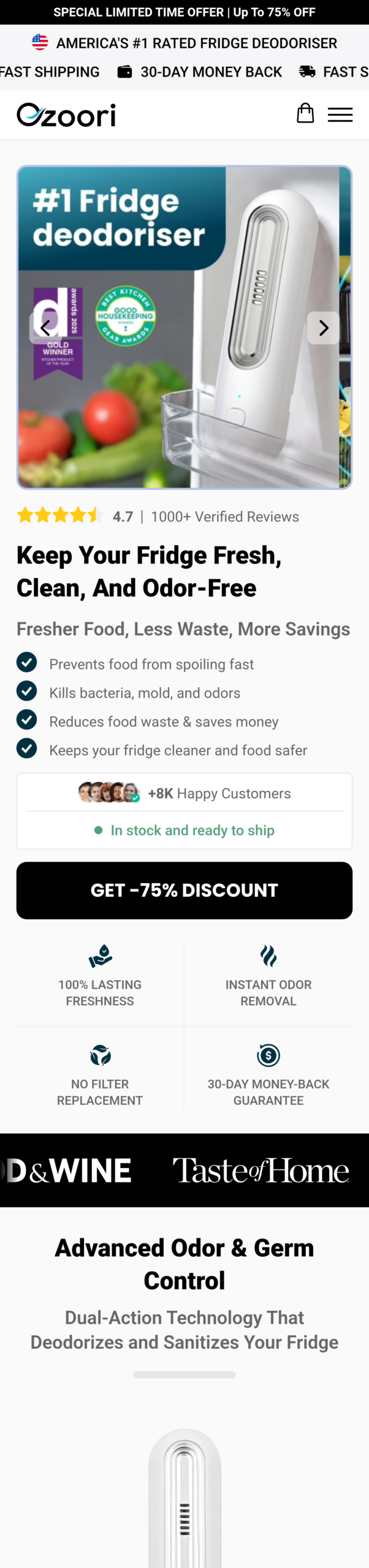Show previous product image in carousel
Screen dimensions: 369x1568
pos(45,328)
